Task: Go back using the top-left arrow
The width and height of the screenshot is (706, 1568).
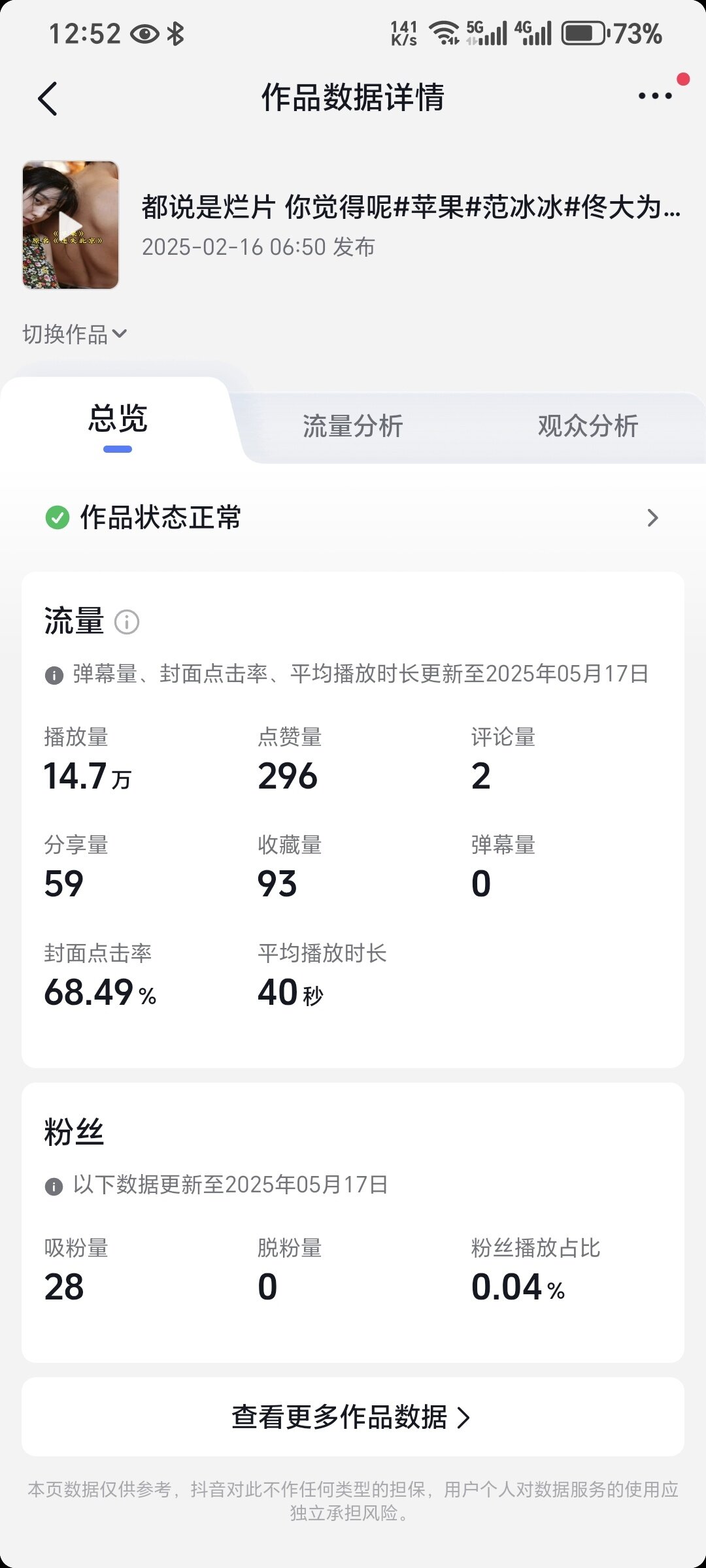Action: [48, 99]
